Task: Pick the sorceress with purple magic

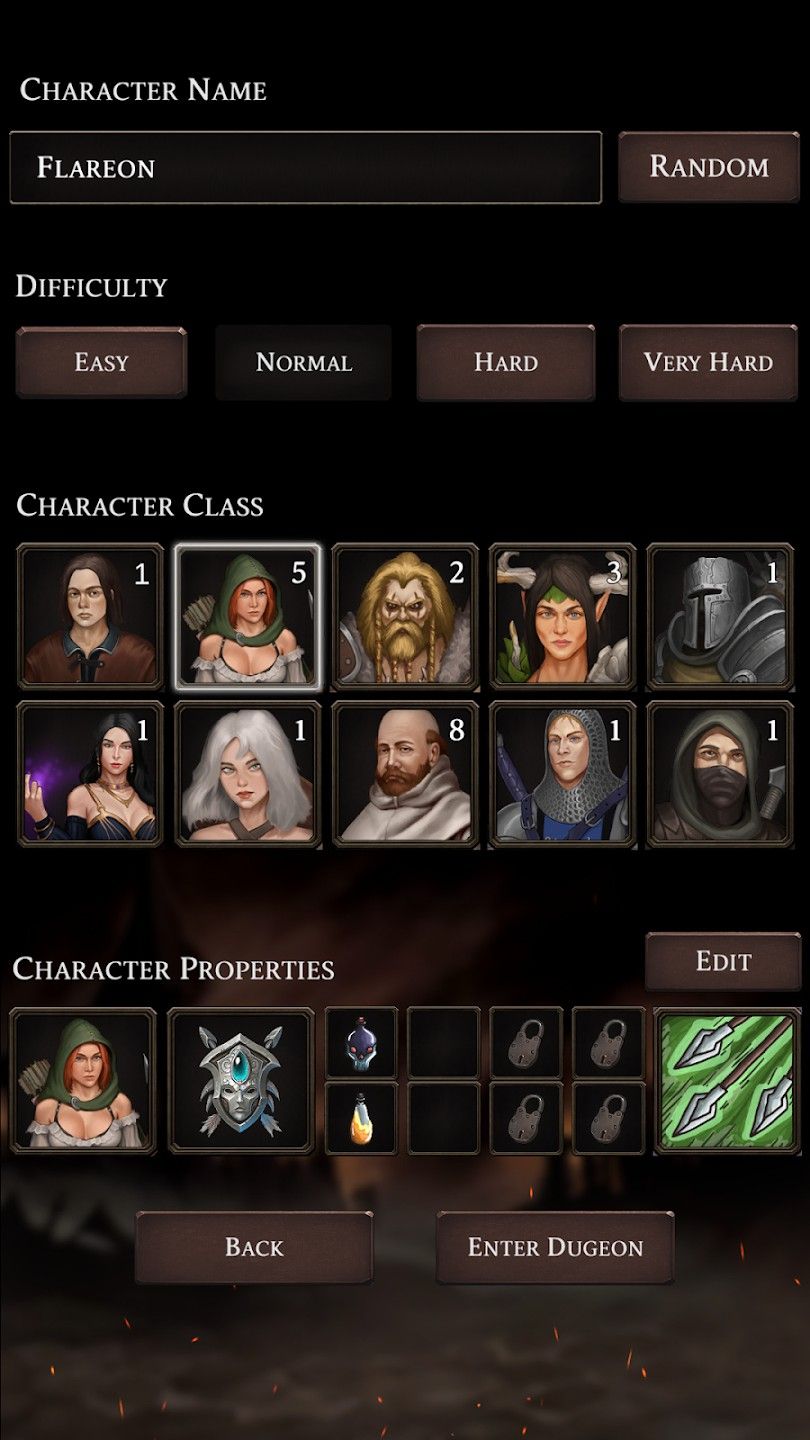Action: tap(91, 774)
